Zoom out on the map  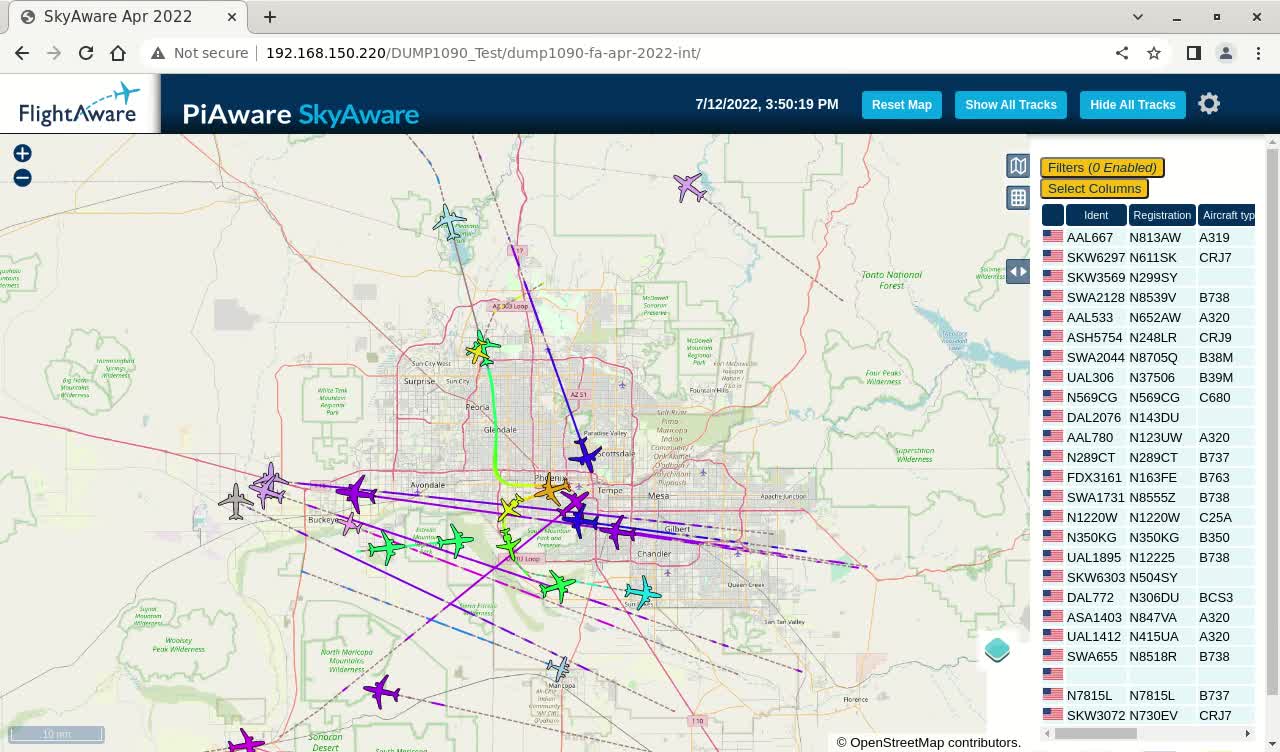click(22, 178)
